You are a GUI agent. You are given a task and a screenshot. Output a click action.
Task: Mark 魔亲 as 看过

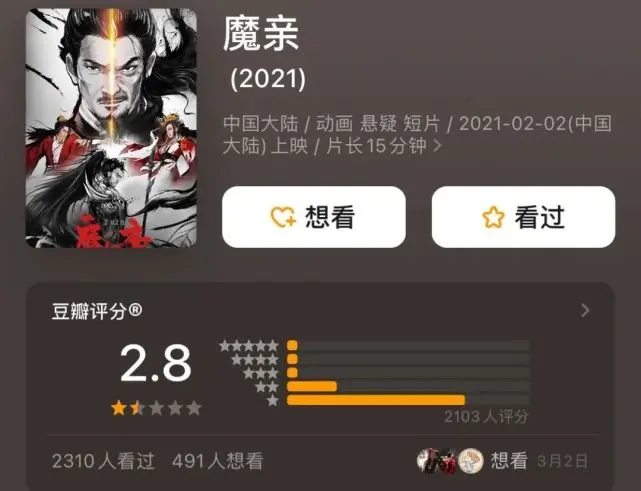523,217
